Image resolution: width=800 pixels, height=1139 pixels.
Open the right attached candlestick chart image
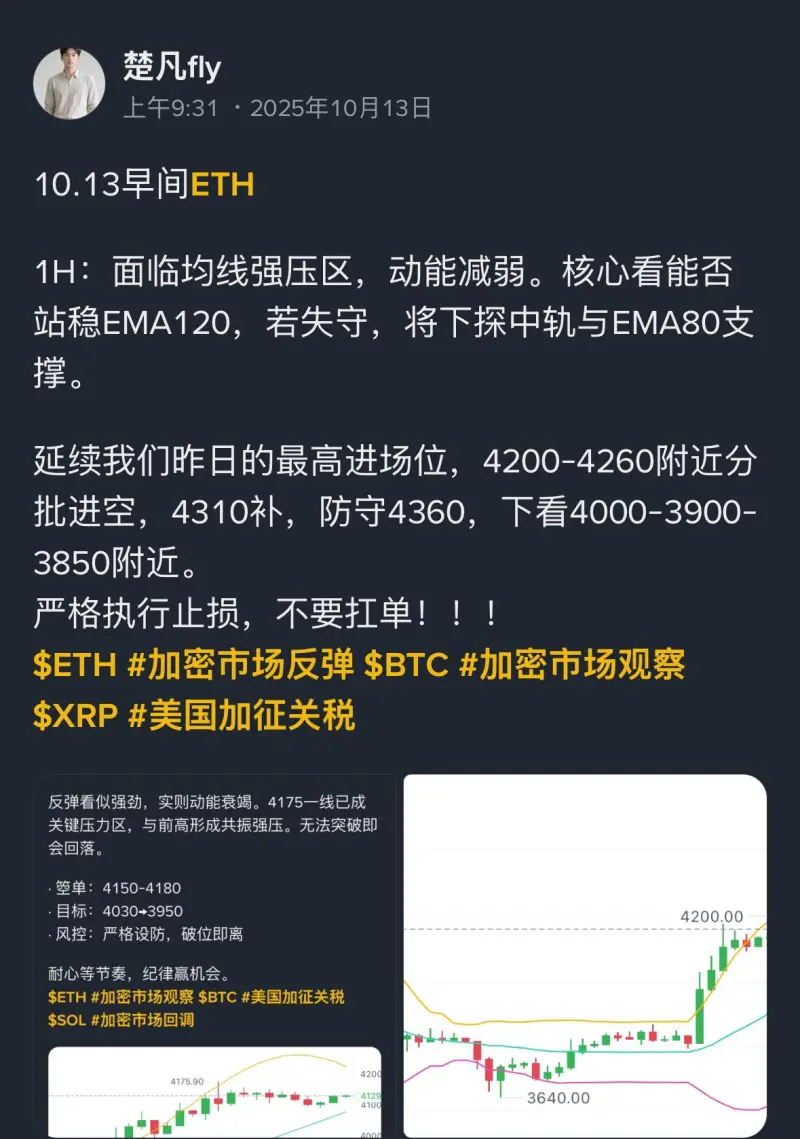[x=585, y=955]
